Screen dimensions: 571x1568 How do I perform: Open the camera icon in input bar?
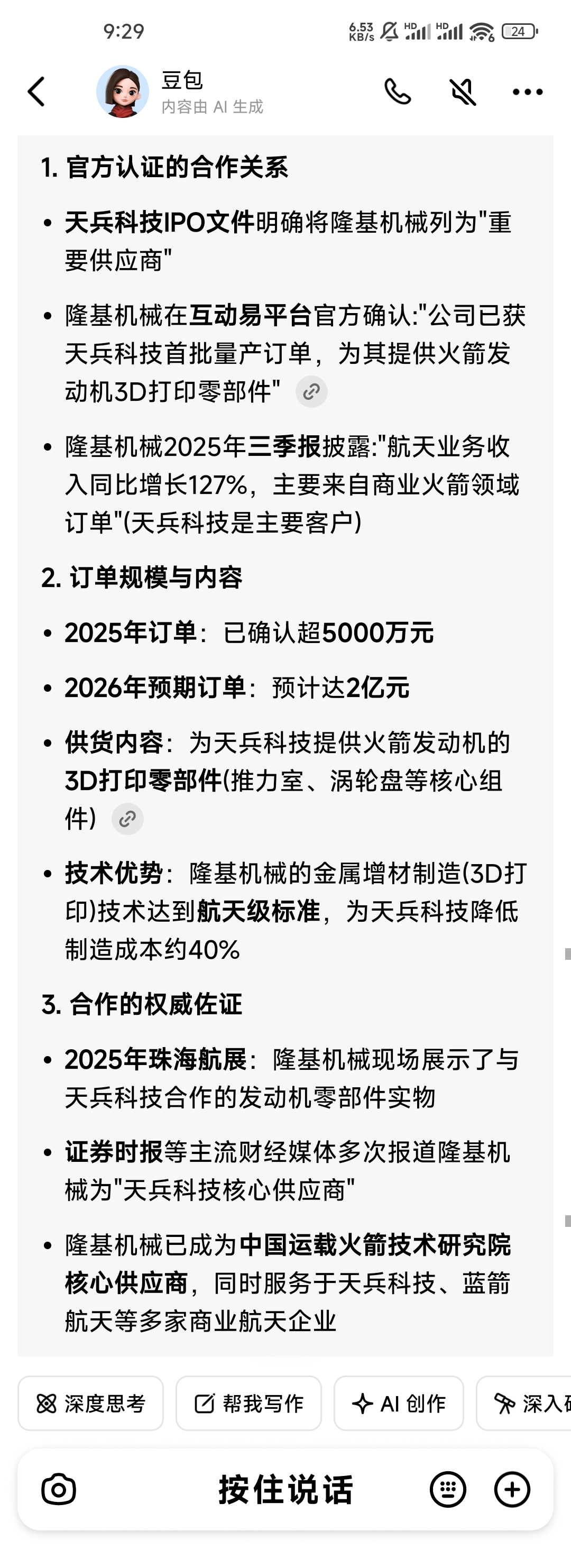(59, 1490)
